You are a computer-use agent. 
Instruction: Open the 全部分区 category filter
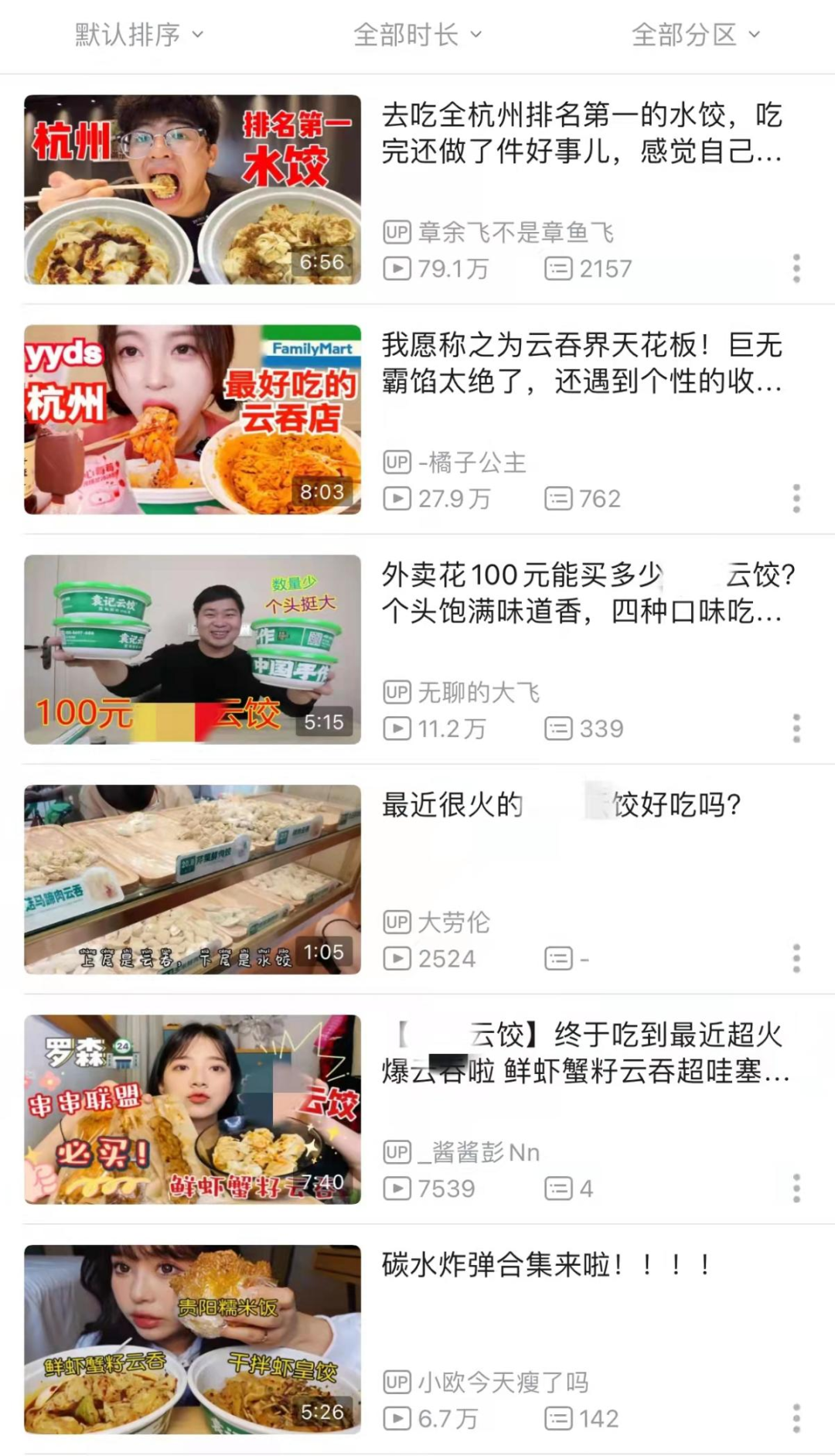click(x=696, y=35)
